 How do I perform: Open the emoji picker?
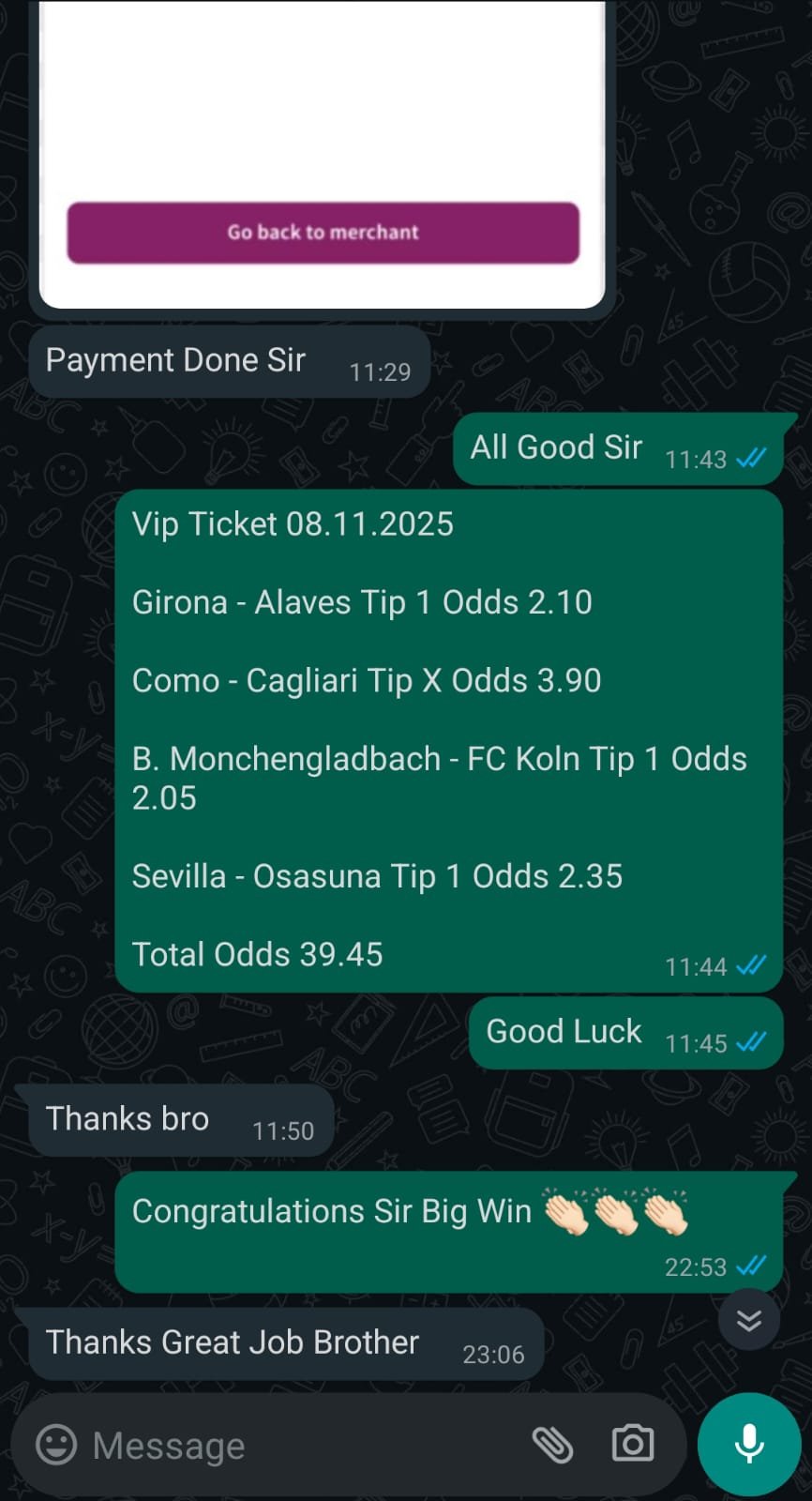pyautogui.click(x=56, y=1445)
